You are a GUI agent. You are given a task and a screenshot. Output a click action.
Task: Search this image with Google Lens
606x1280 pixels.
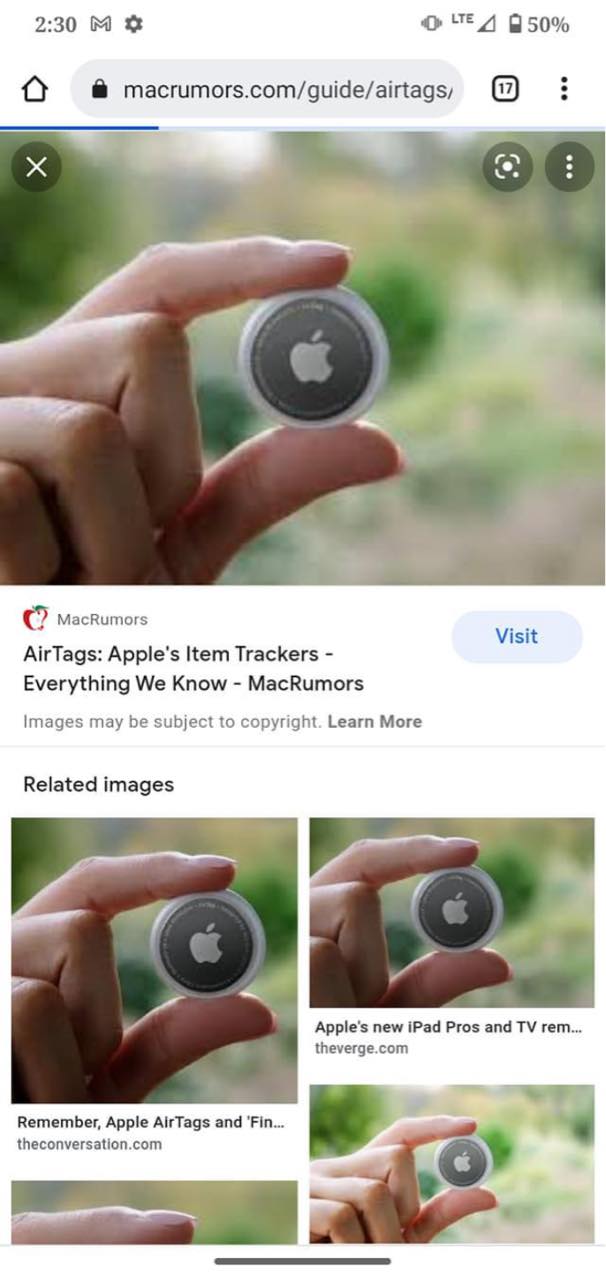coord(507,167)
